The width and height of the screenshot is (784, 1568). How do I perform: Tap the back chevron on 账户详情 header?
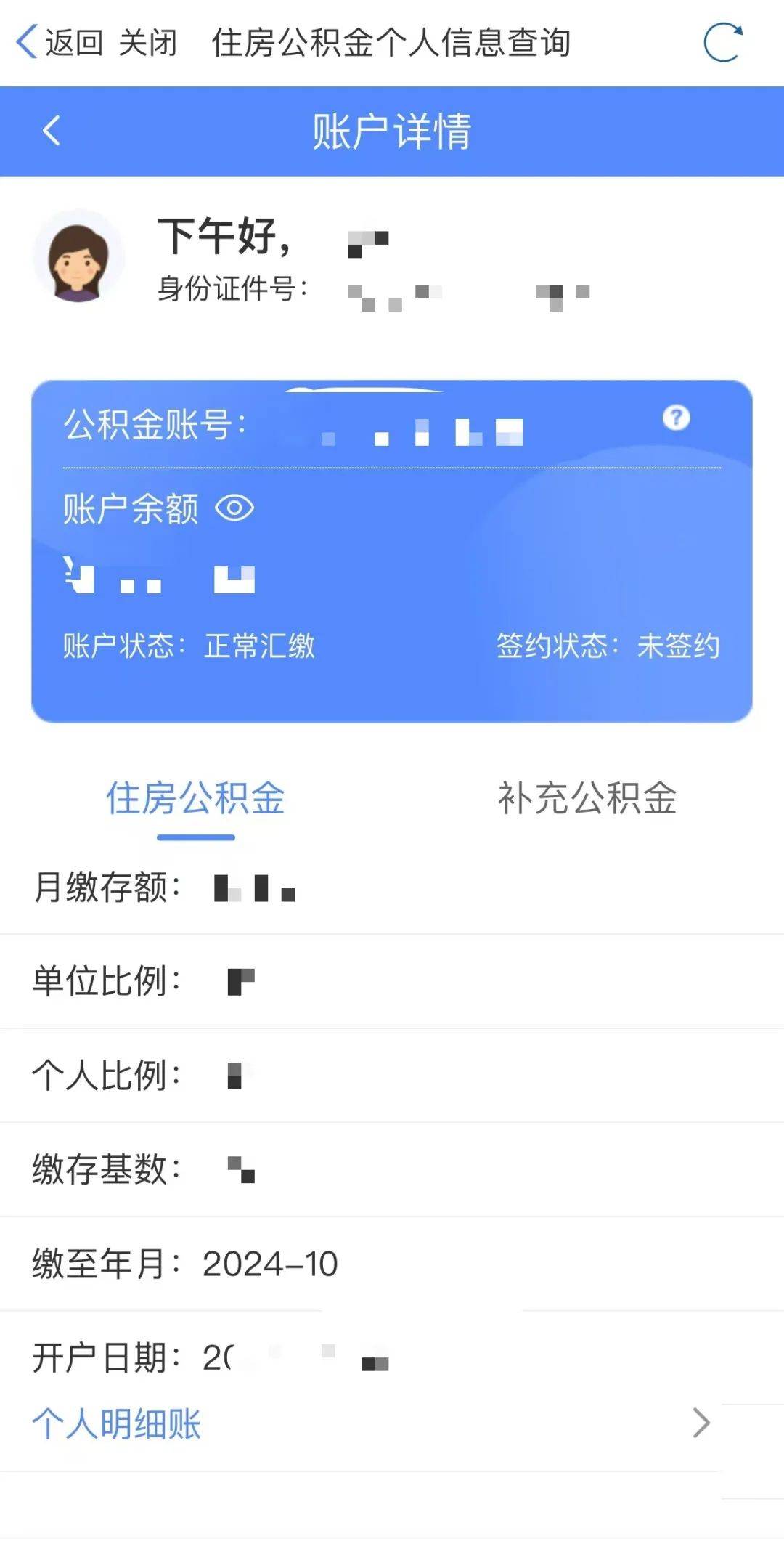(51, 129)
